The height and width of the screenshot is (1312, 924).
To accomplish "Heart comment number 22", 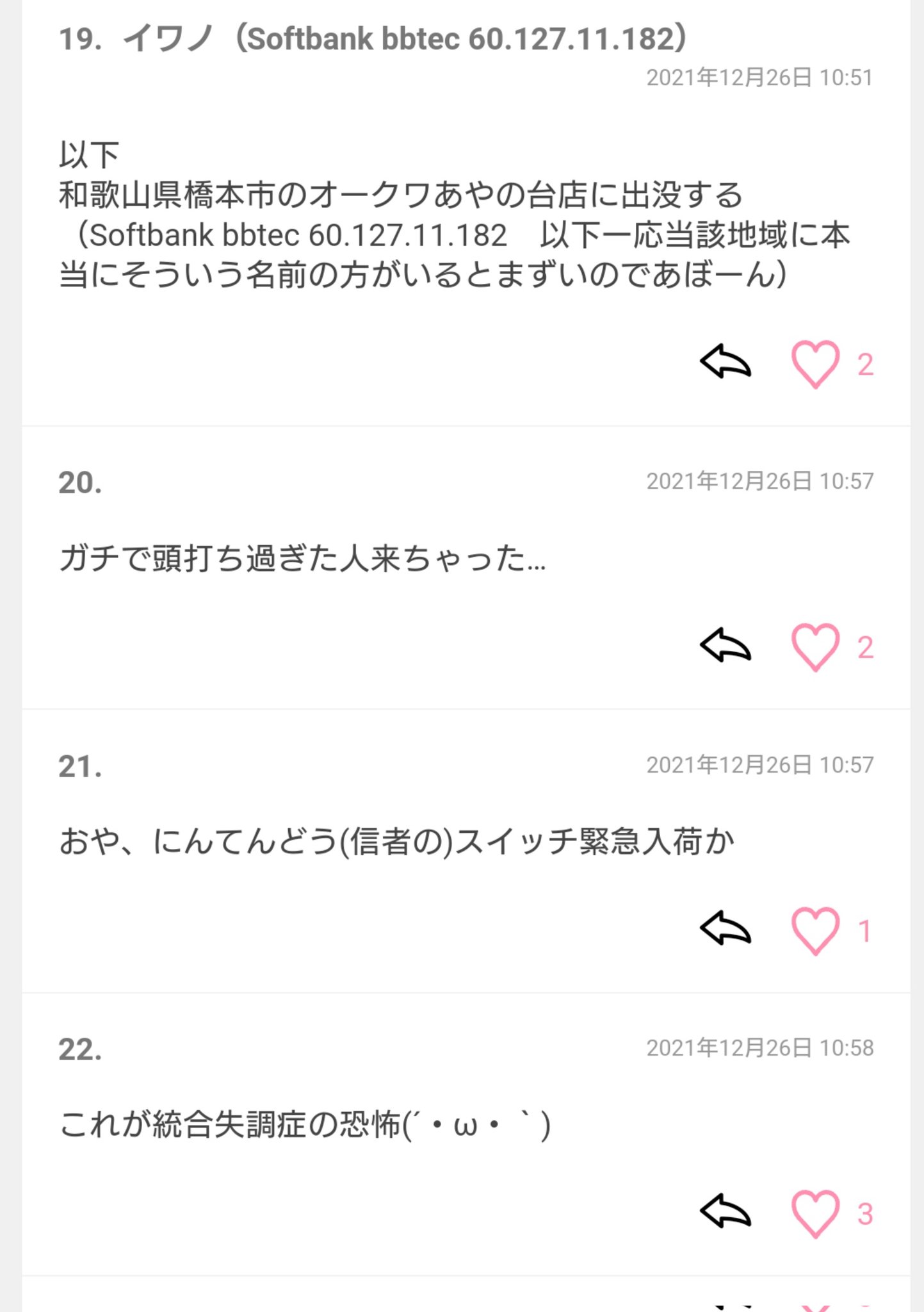I will (815, 1214).
